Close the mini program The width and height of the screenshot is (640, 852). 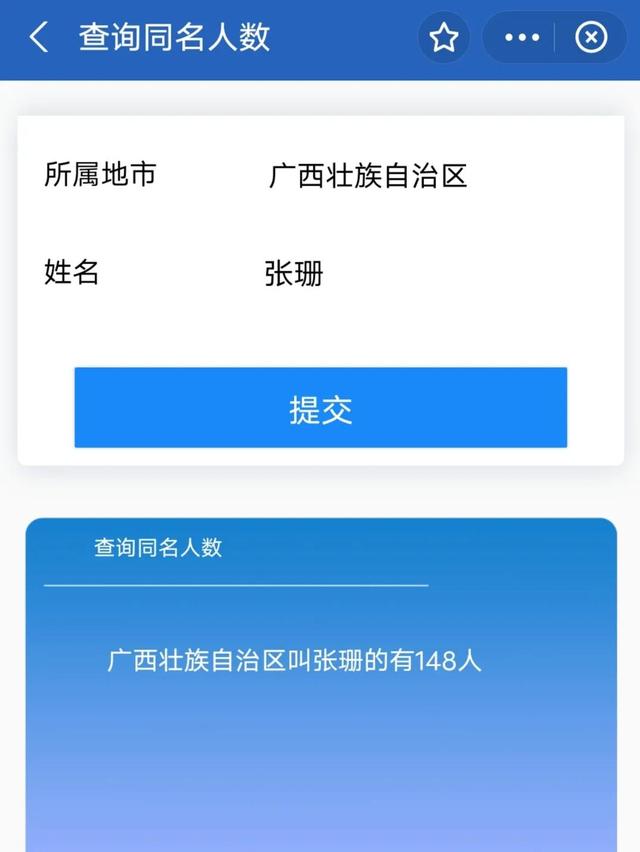pyautogui.click(x=591, y=38)
